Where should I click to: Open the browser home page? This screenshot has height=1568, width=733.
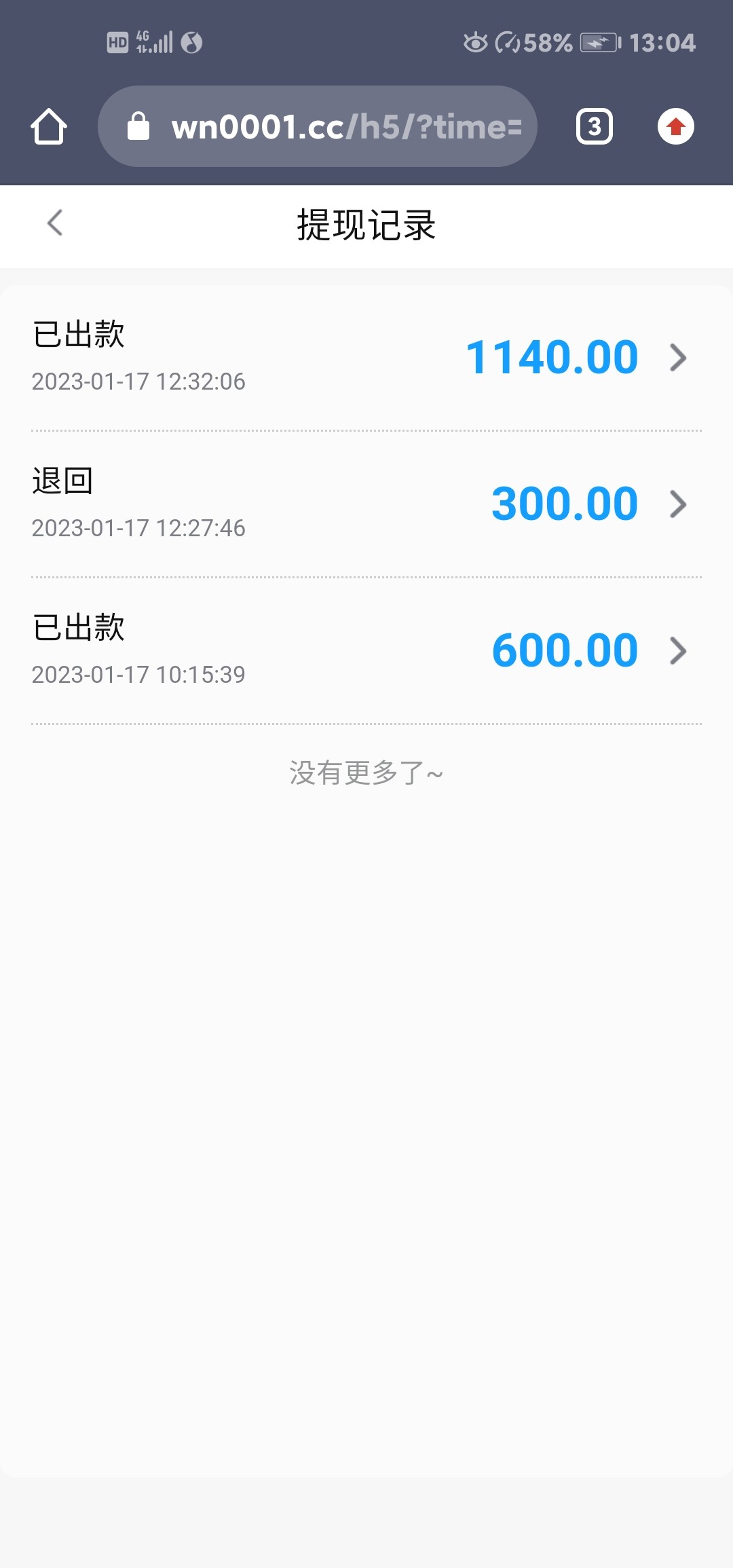(x=49, y=127)
